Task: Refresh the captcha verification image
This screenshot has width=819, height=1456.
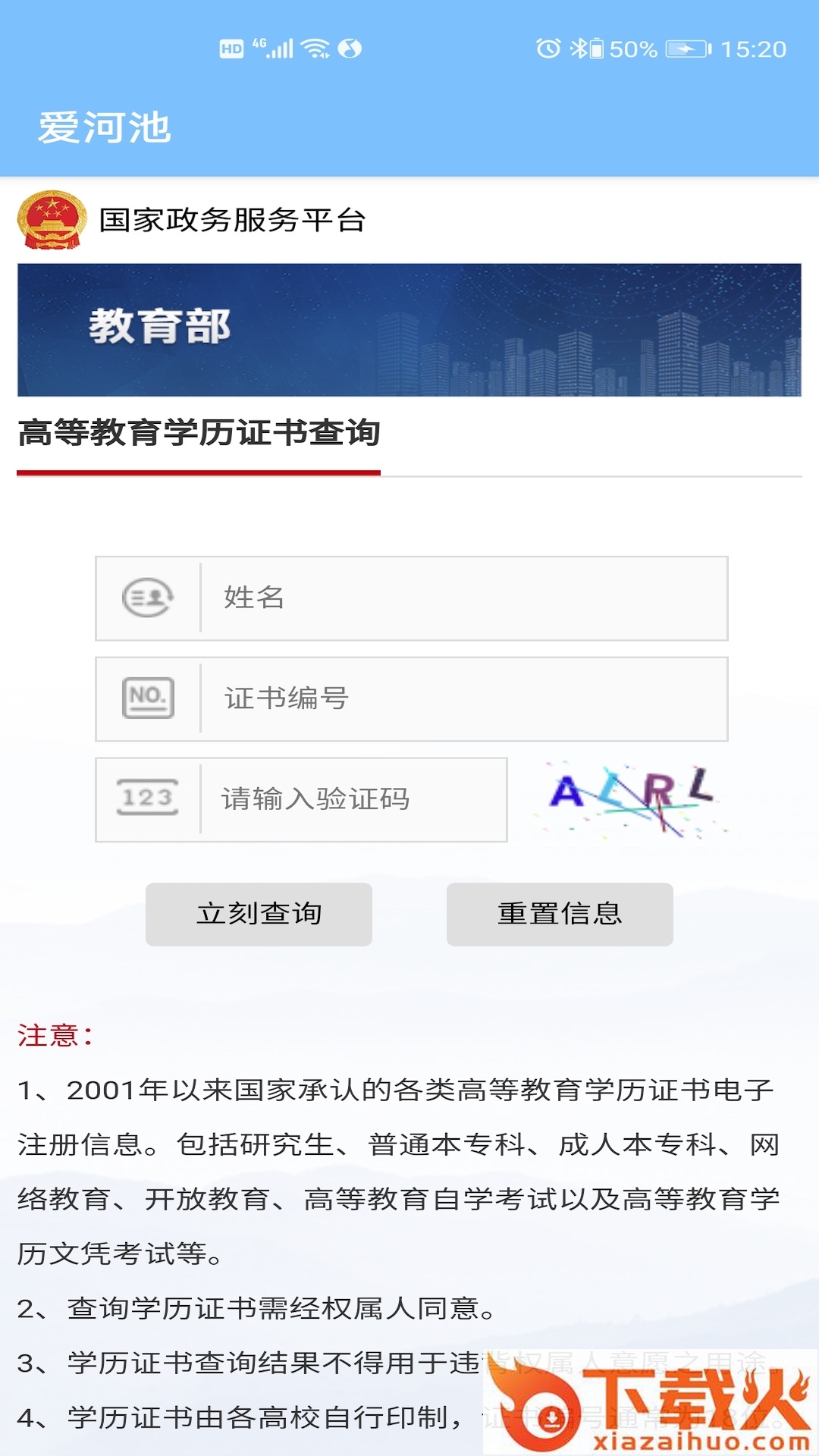Action: [631, 799]
